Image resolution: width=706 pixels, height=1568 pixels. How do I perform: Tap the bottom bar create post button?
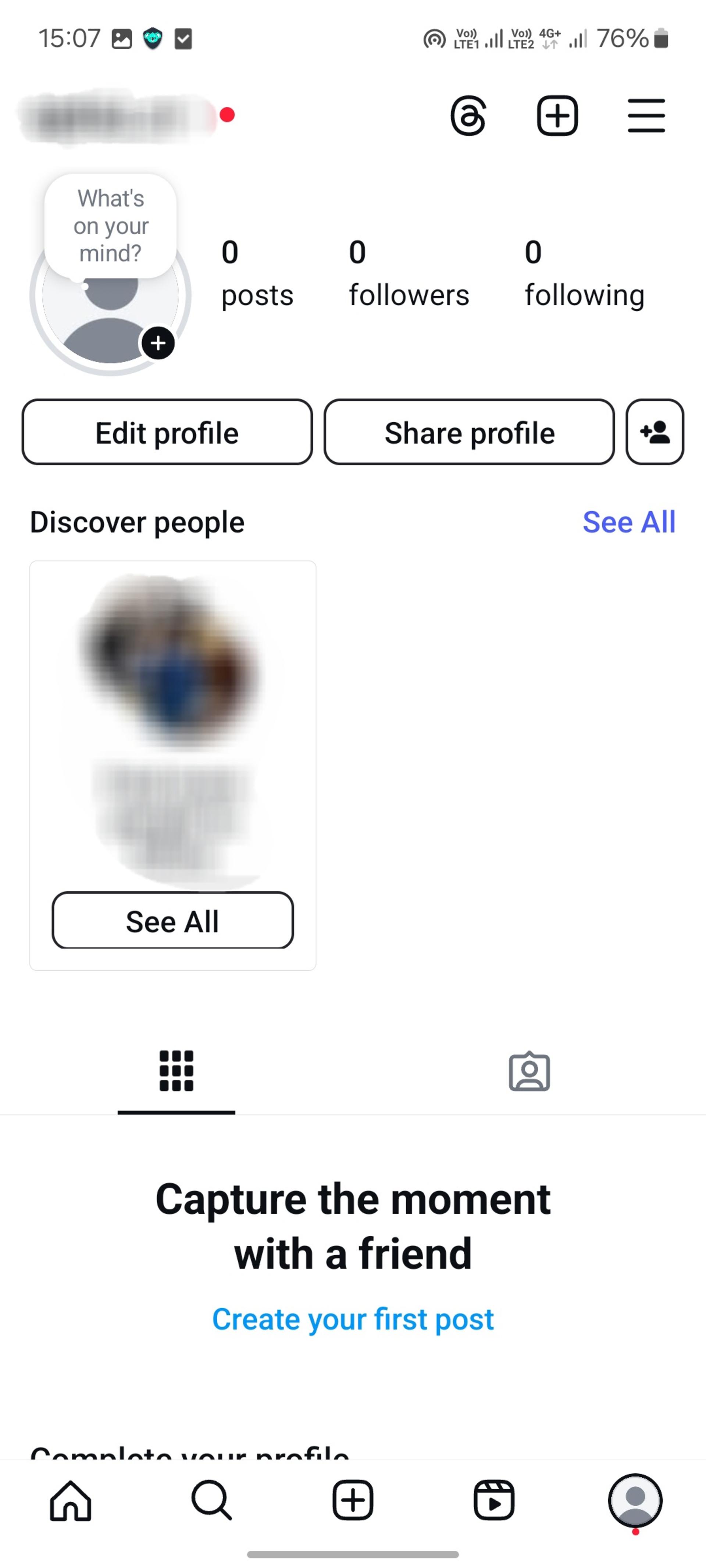353,1500
